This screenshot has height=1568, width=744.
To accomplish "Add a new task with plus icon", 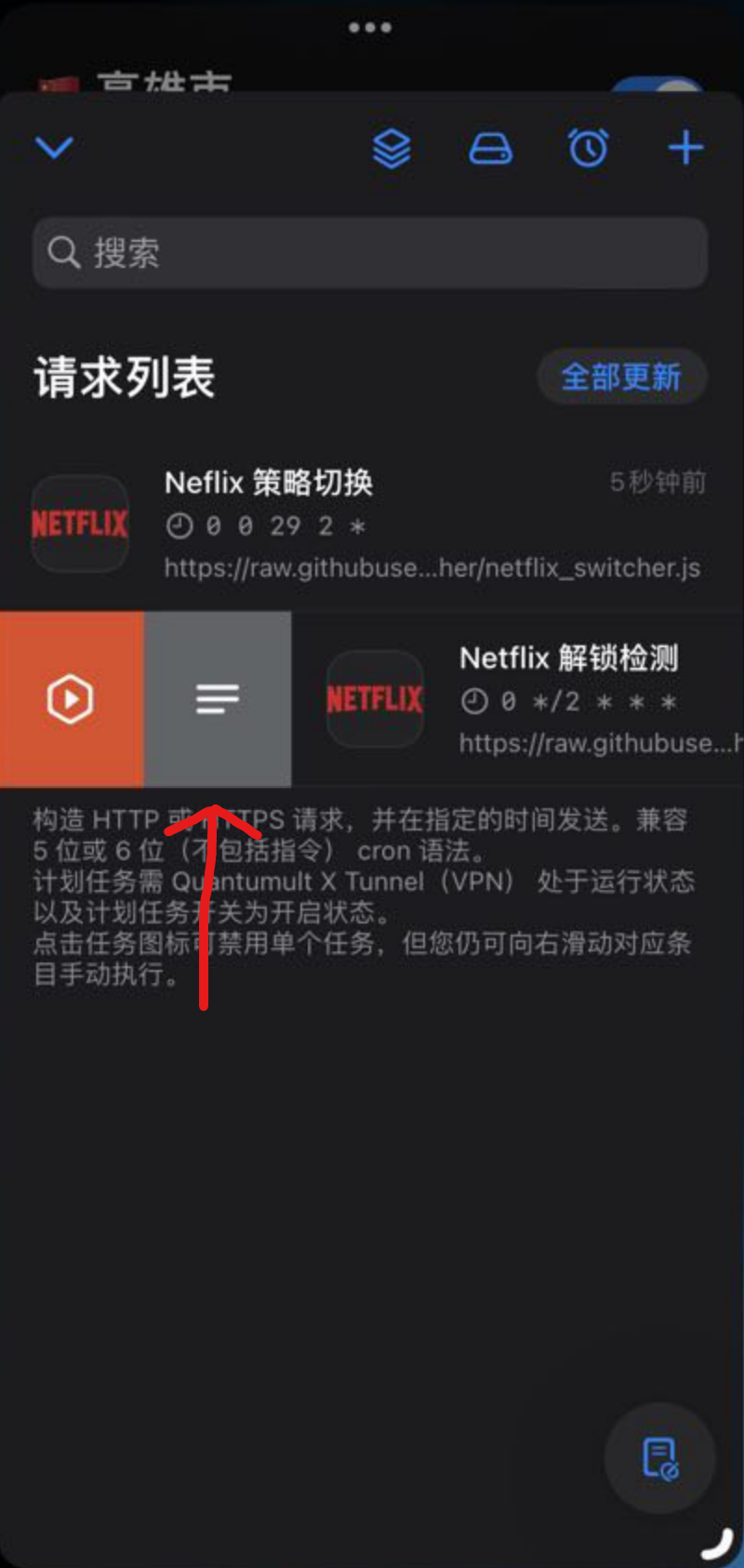I will pyautogui.click(x=685, y=148).
